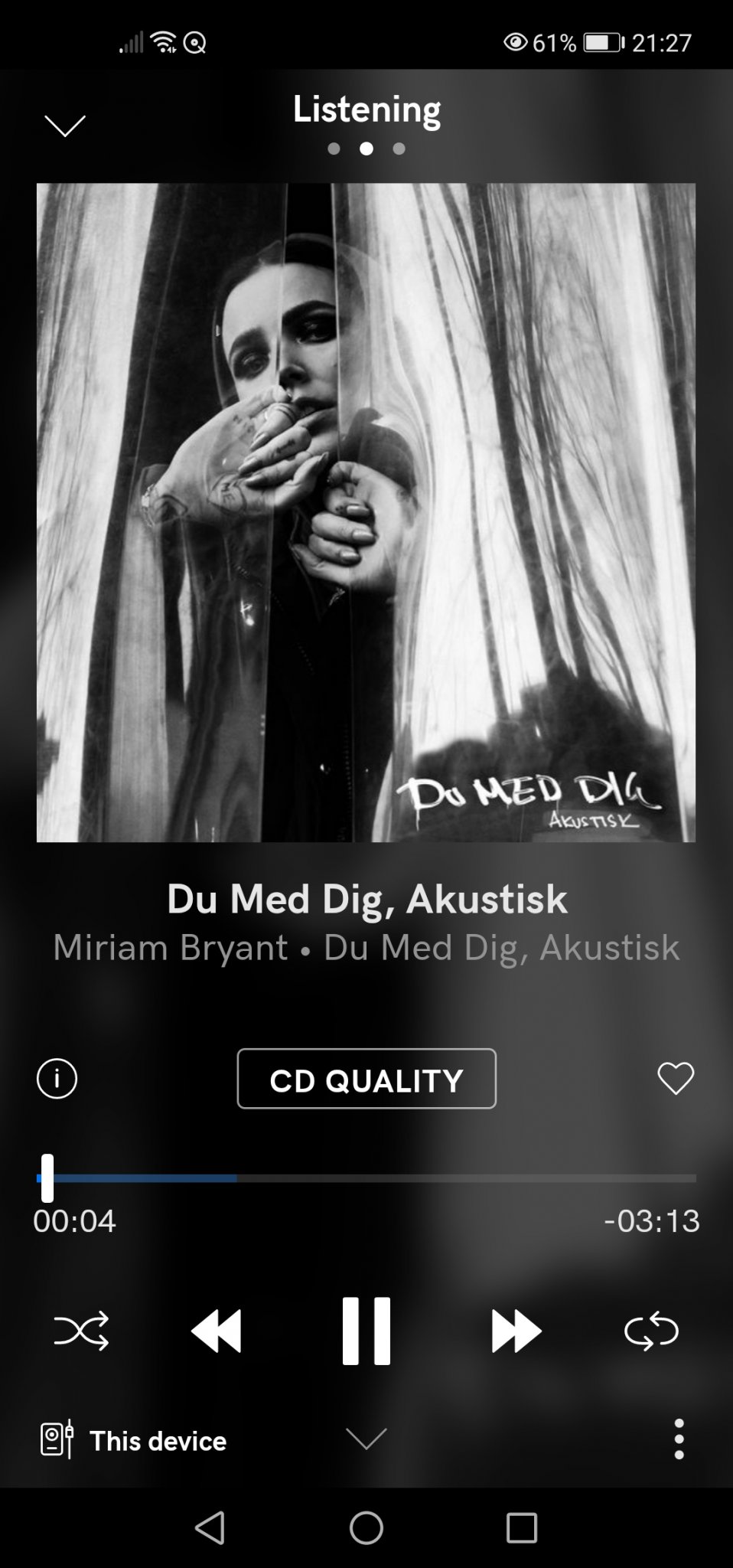The height and width of the screenshot is (1568, 733).
Task: Collapse the player with the top chevron
Action: tap(65, 126)
